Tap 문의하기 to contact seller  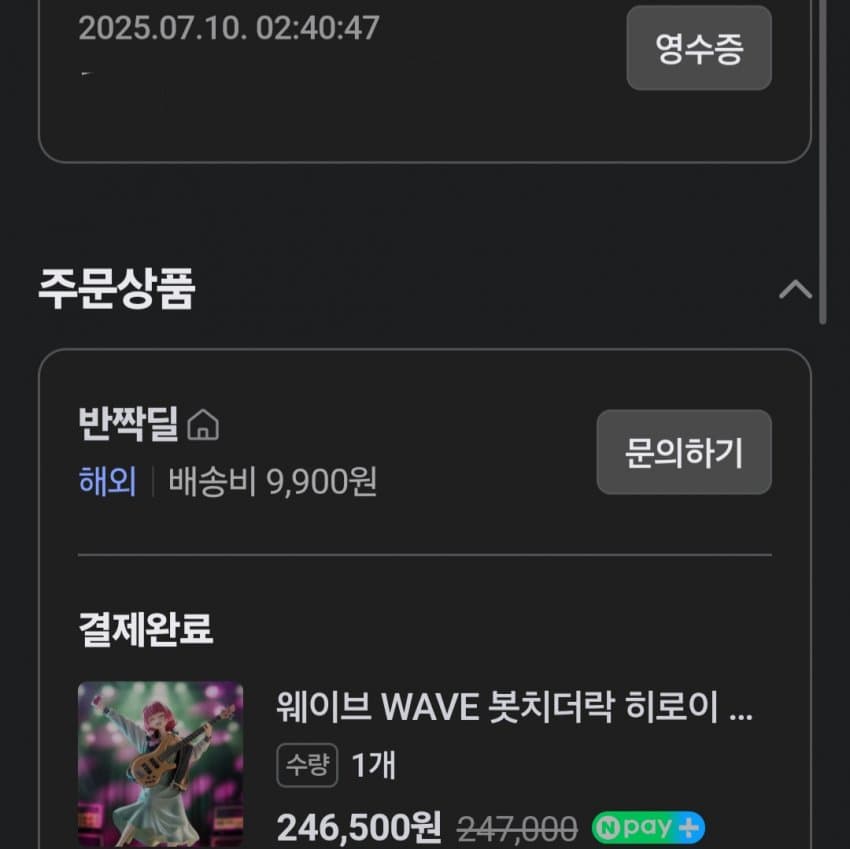tap(683, 452)
